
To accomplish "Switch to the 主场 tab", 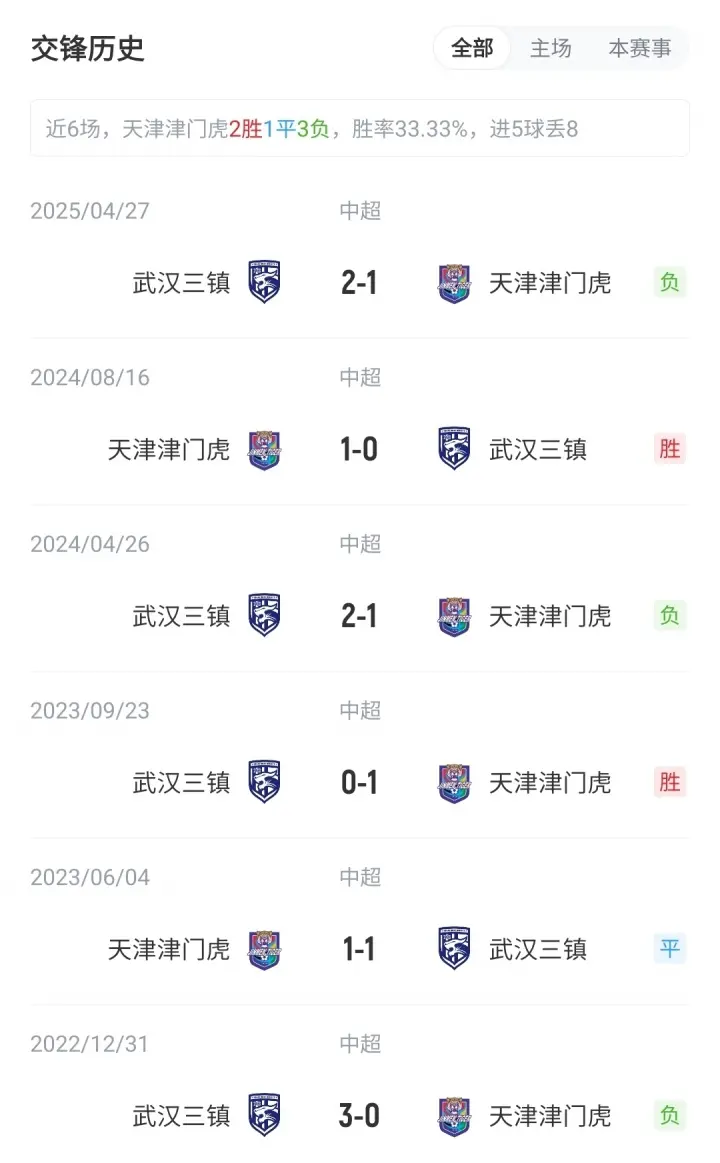I will tap(550, 47).
